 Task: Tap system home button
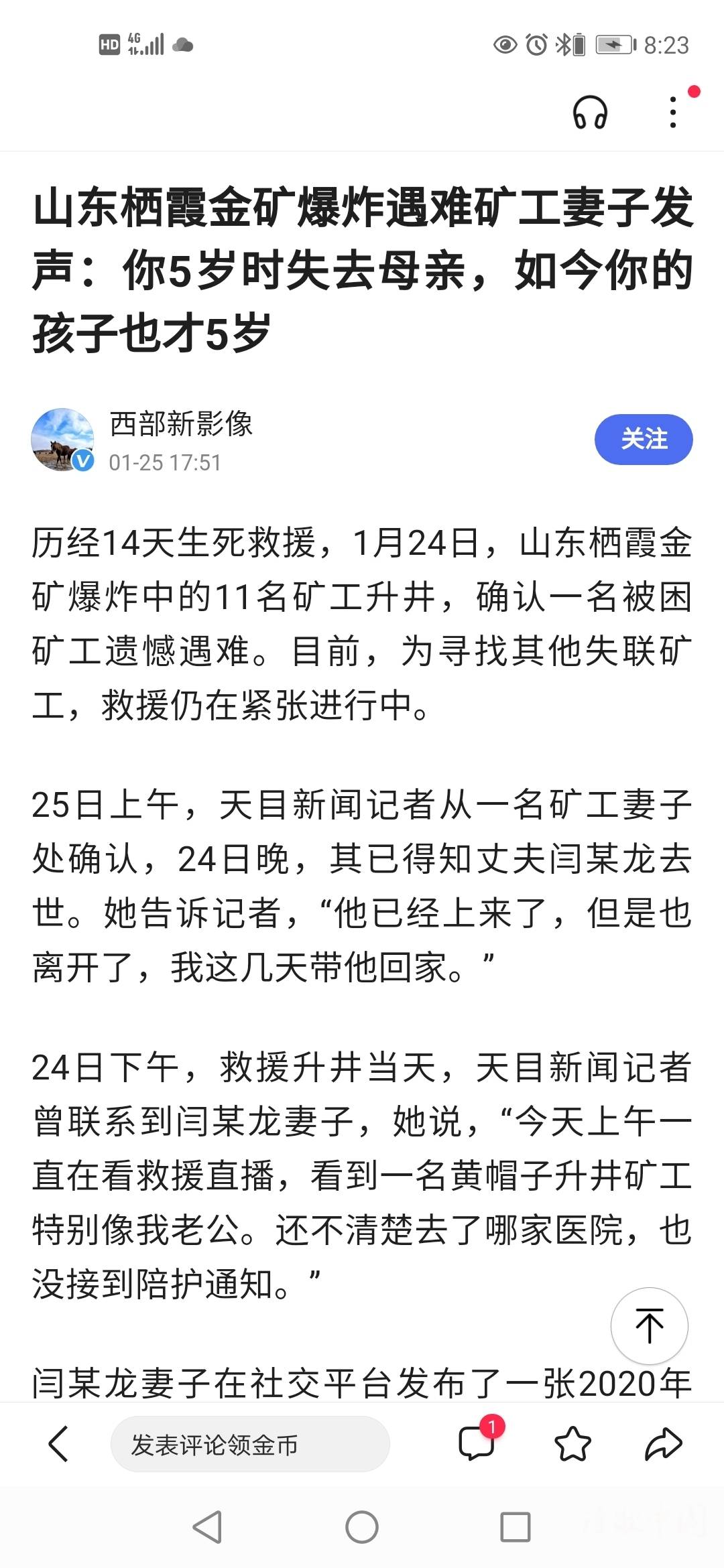pyautogui.click(x=361, y=1528)
